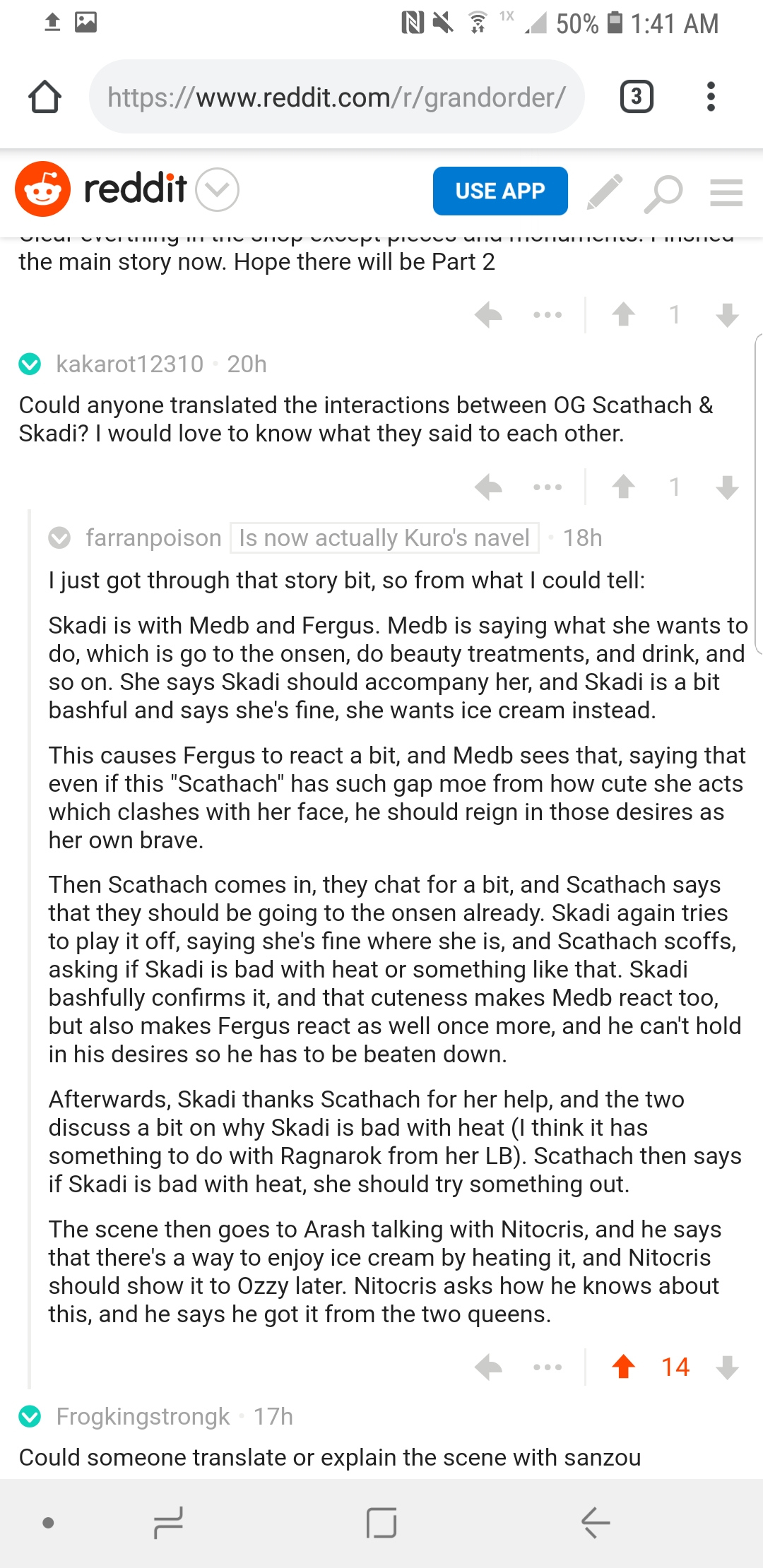This screenshot has width=763, height=1568.
Task: Open the Reddit hamburger menu
Action: (x=726, y=192)
